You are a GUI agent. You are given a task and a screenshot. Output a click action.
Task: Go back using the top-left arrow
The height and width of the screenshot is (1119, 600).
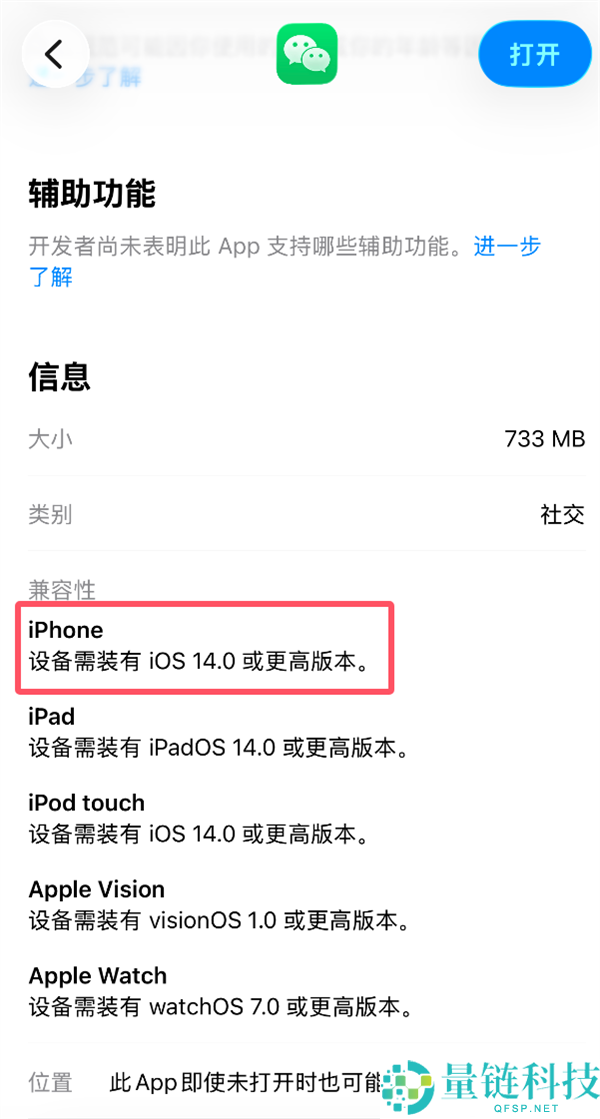pos(55,54)
